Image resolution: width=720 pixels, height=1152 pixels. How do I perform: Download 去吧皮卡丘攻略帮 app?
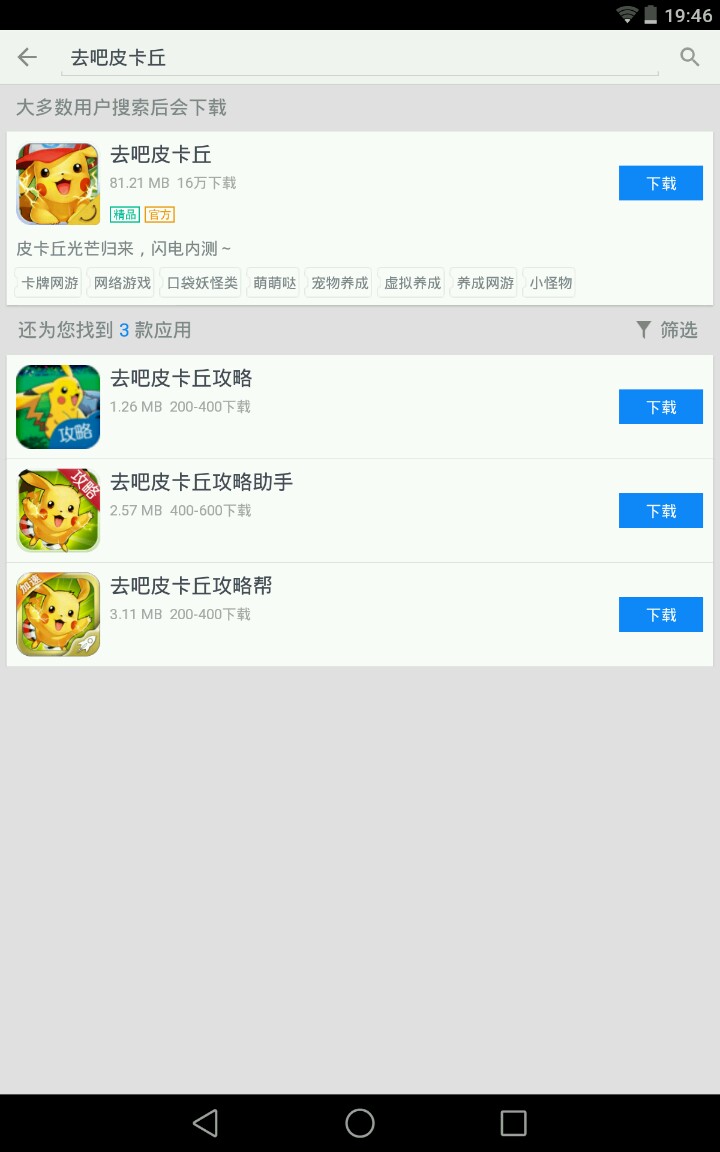click(660, 615)
